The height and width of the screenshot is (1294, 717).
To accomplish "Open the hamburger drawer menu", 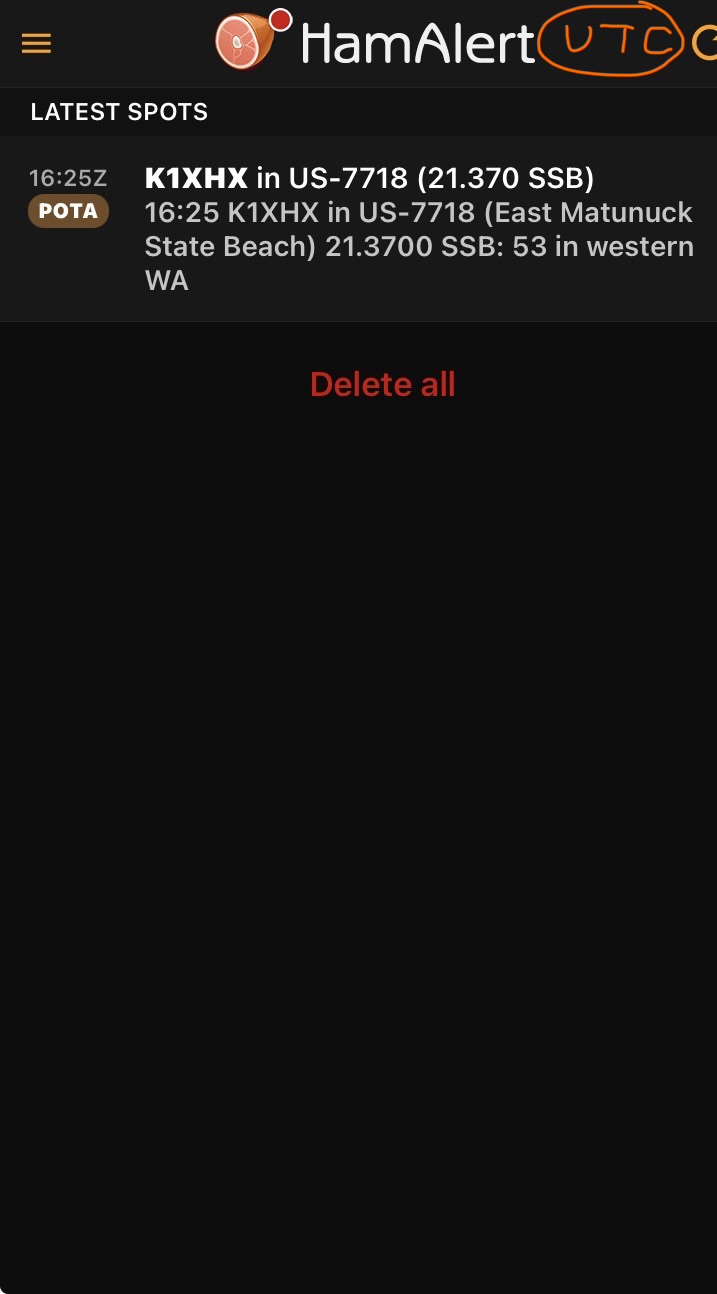I will [x=36, y=44].
